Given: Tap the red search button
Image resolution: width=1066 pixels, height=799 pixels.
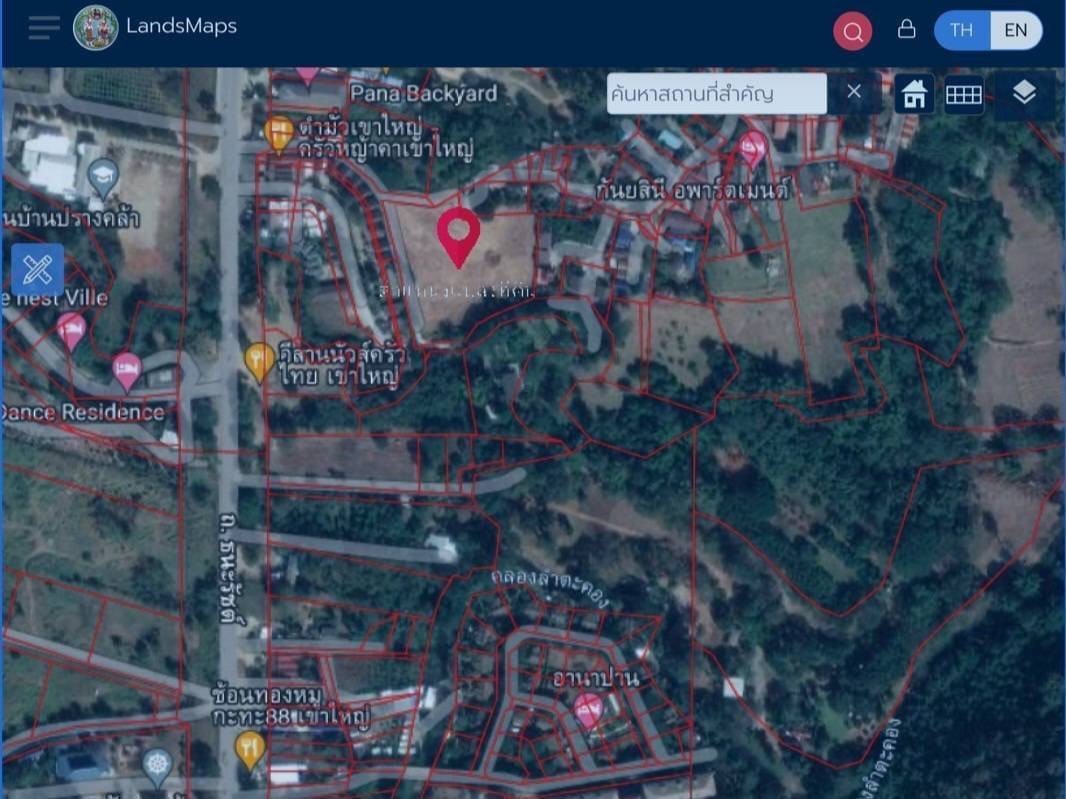Looking at the screenshot, I should tap(852, 31).
